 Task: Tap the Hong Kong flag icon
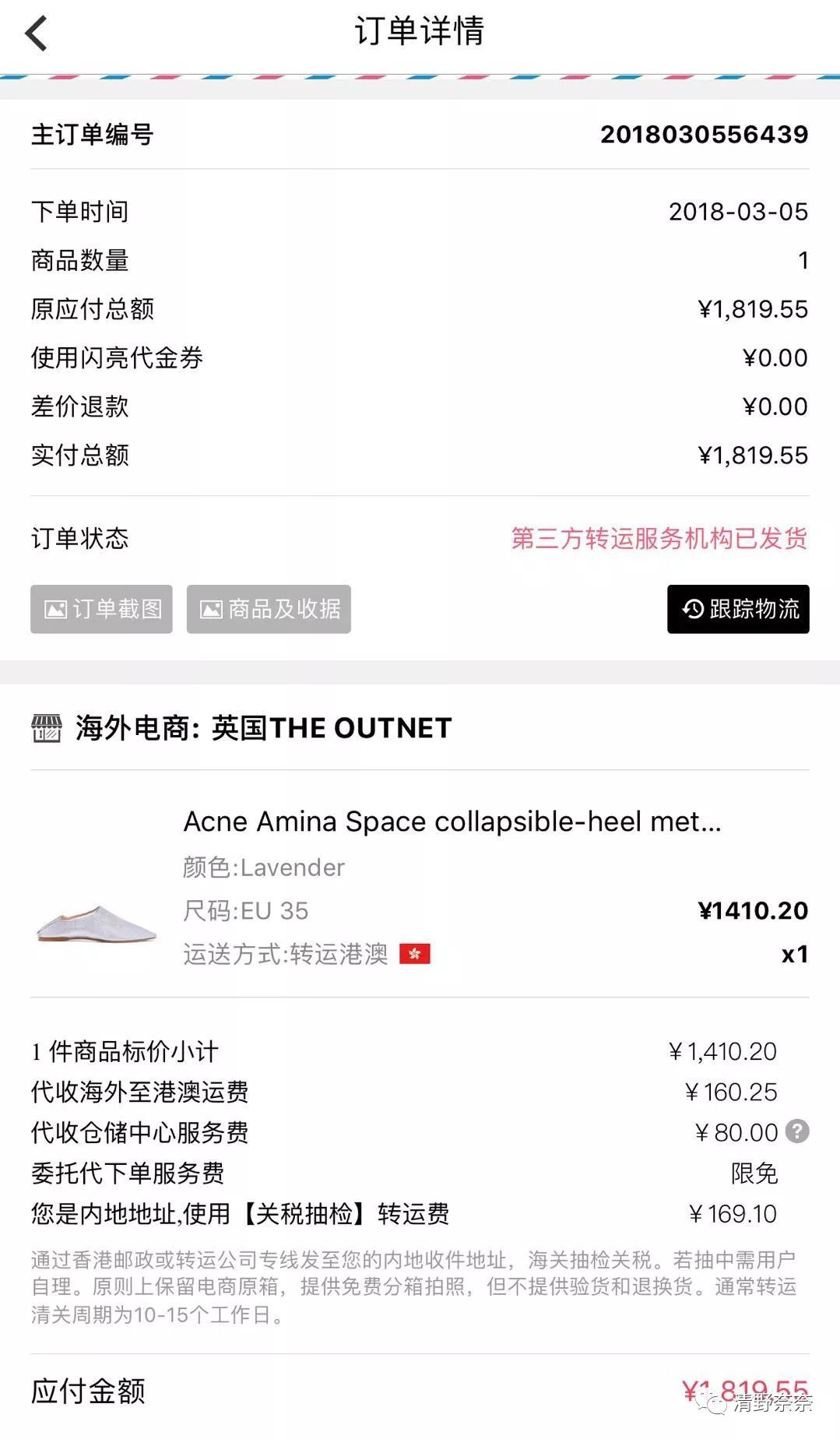413,954
